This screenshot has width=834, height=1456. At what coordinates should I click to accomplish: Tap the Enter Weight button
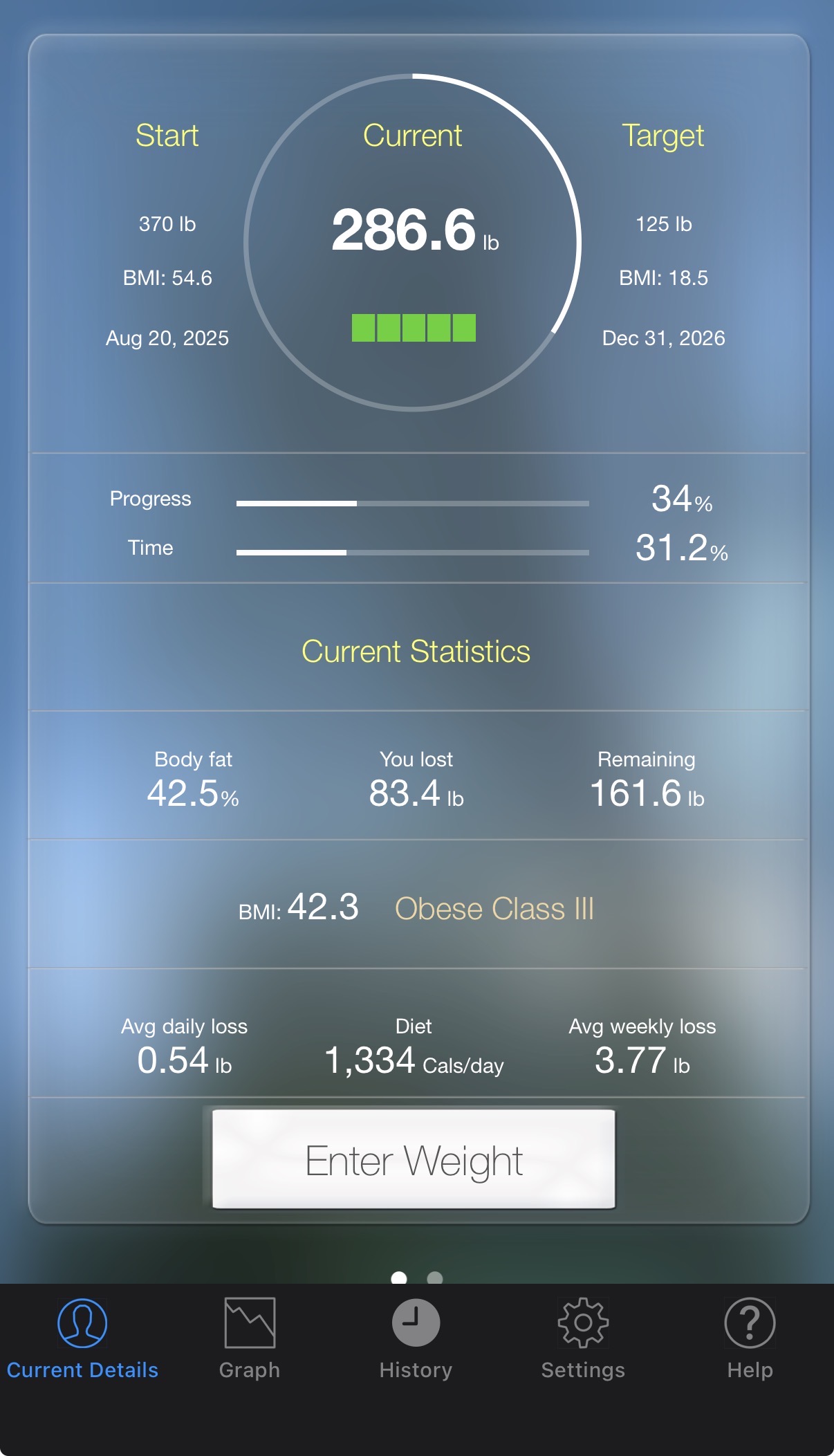click(414, 1159)
